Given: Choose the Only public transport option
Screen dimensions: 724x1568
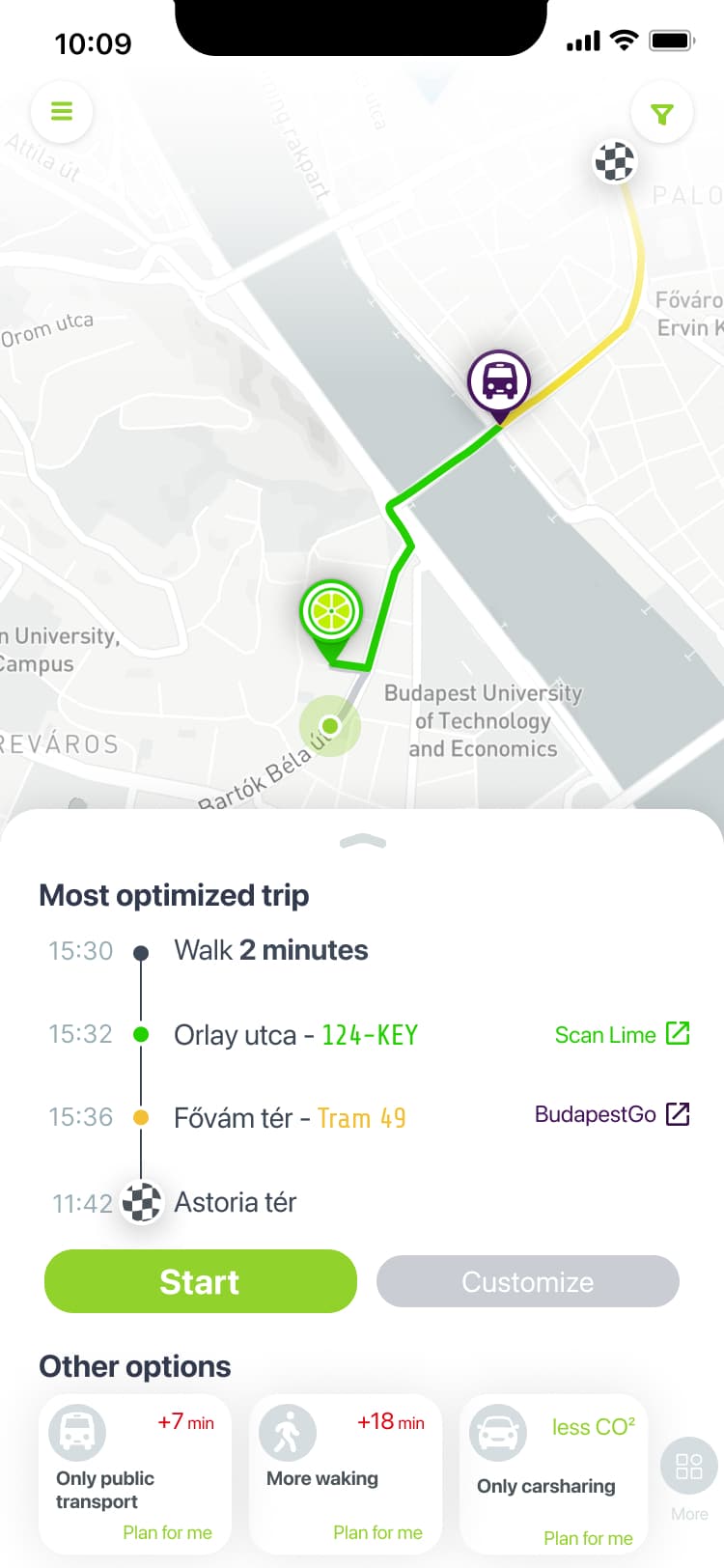Looking at the screenshot, I should point(135,1473).
